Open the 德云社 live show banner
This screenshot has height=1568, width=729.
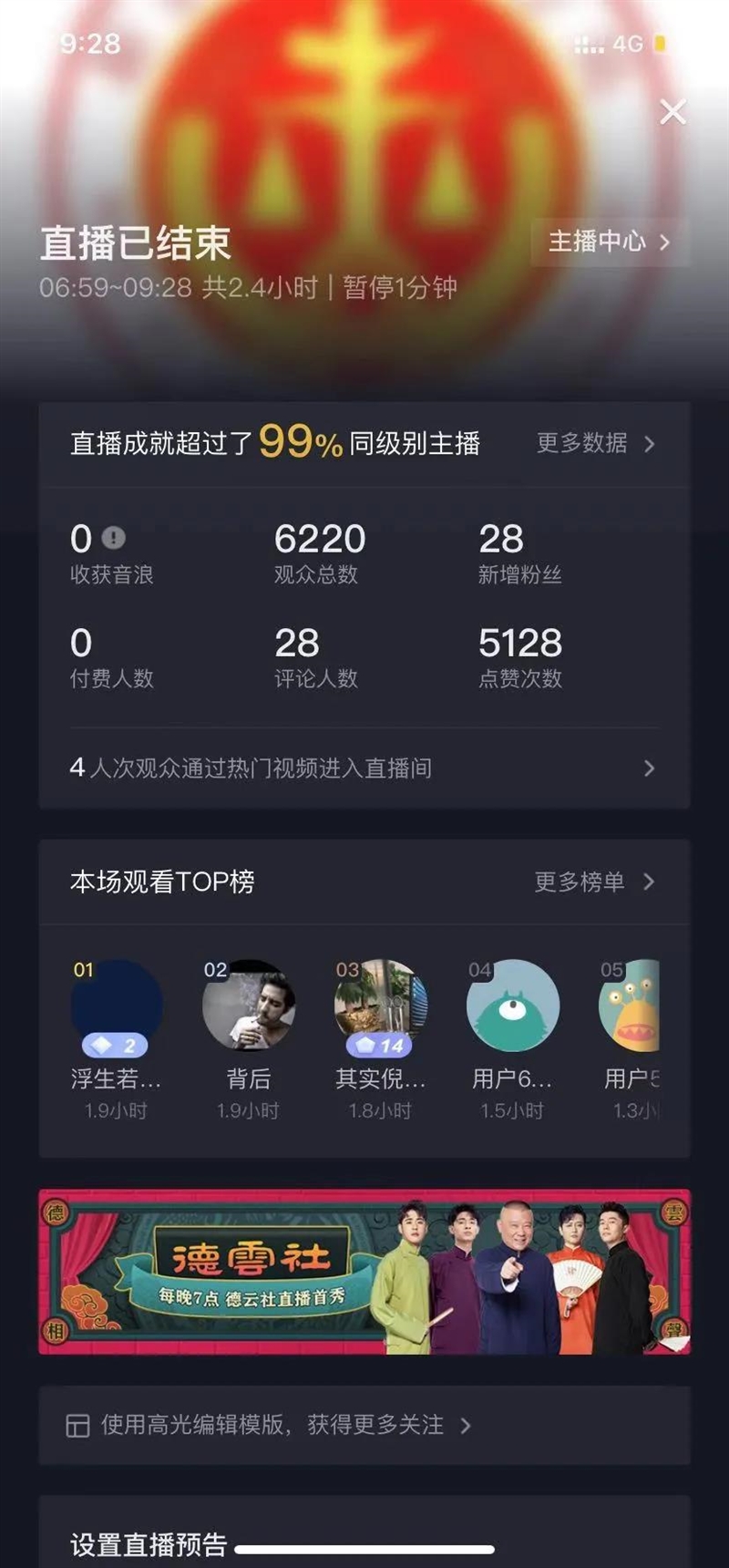tap(364, 1271)
